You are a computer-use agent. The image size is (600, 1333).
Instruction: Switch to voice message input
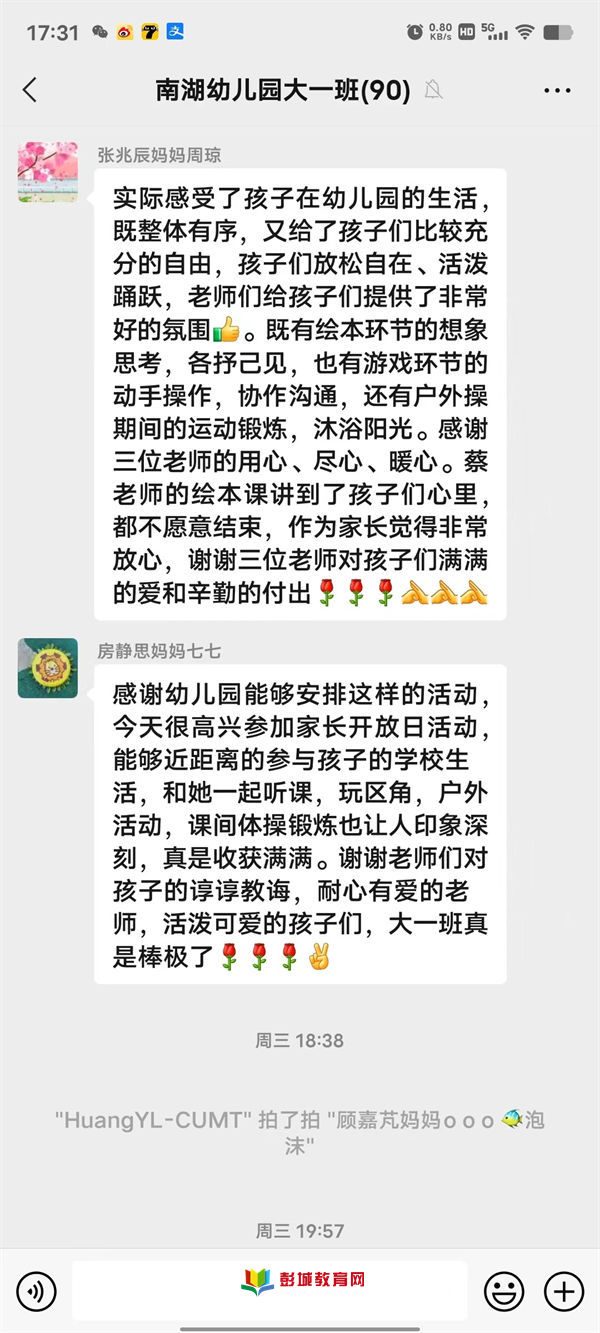coord(36,1291)
